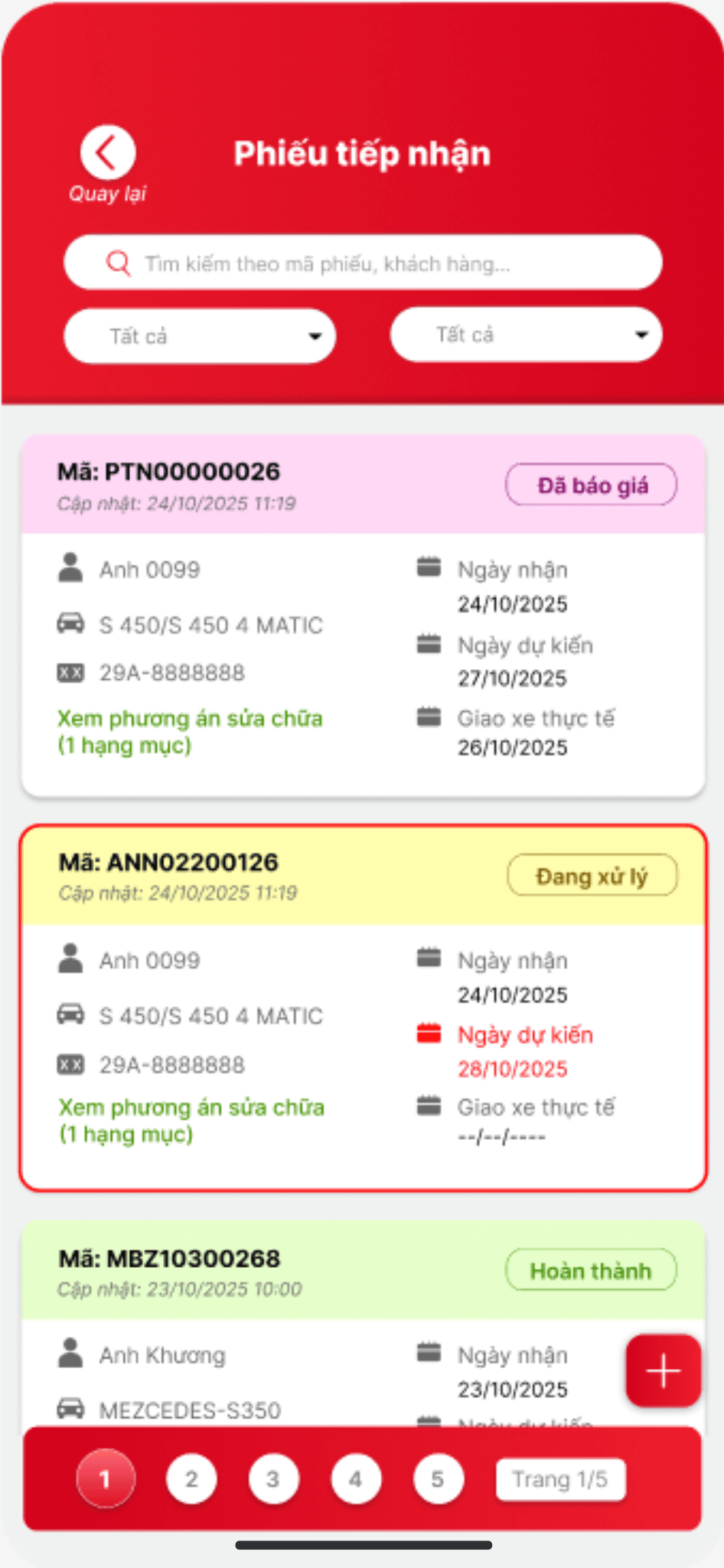Select page 1 in pagination
Screen dimensions: 724x1568
click(x=106, y=1478)
